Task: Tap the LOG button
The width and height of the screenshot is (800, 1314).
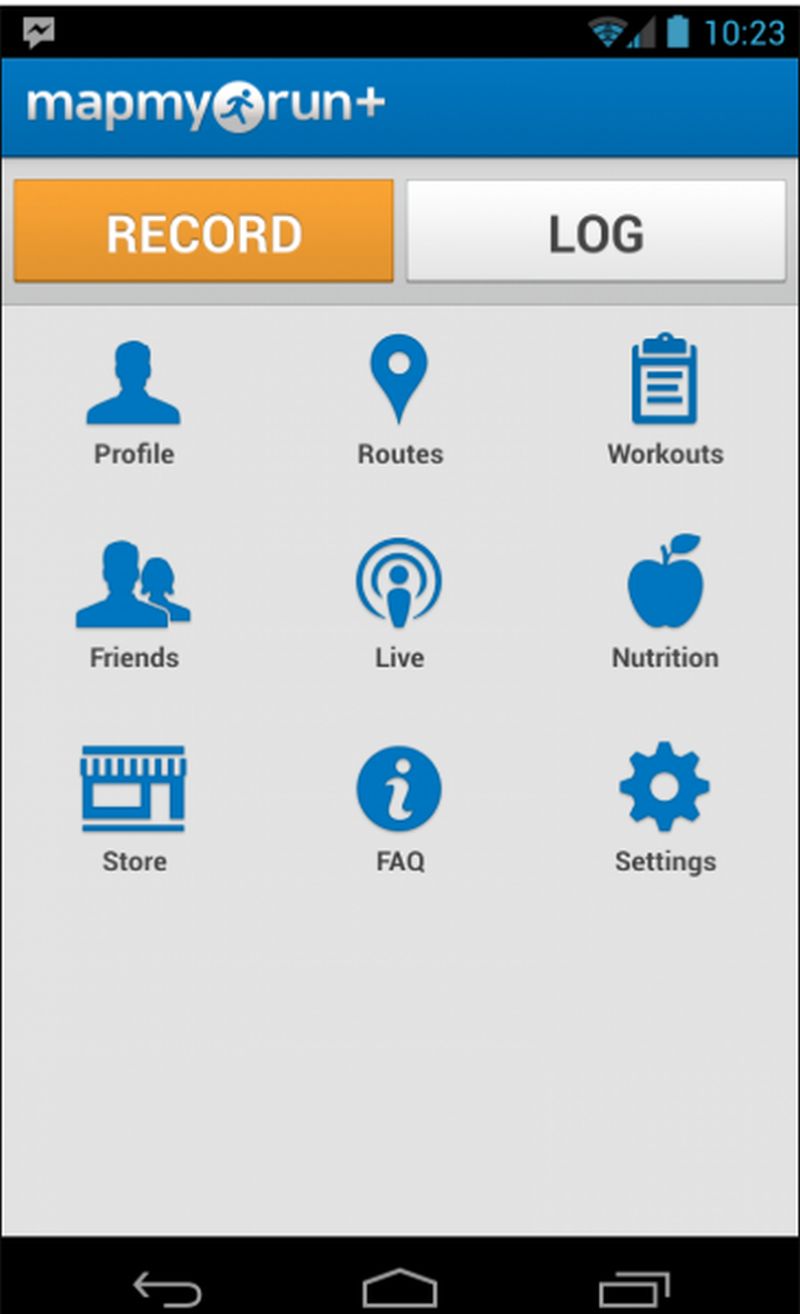Action: point(596,232)
